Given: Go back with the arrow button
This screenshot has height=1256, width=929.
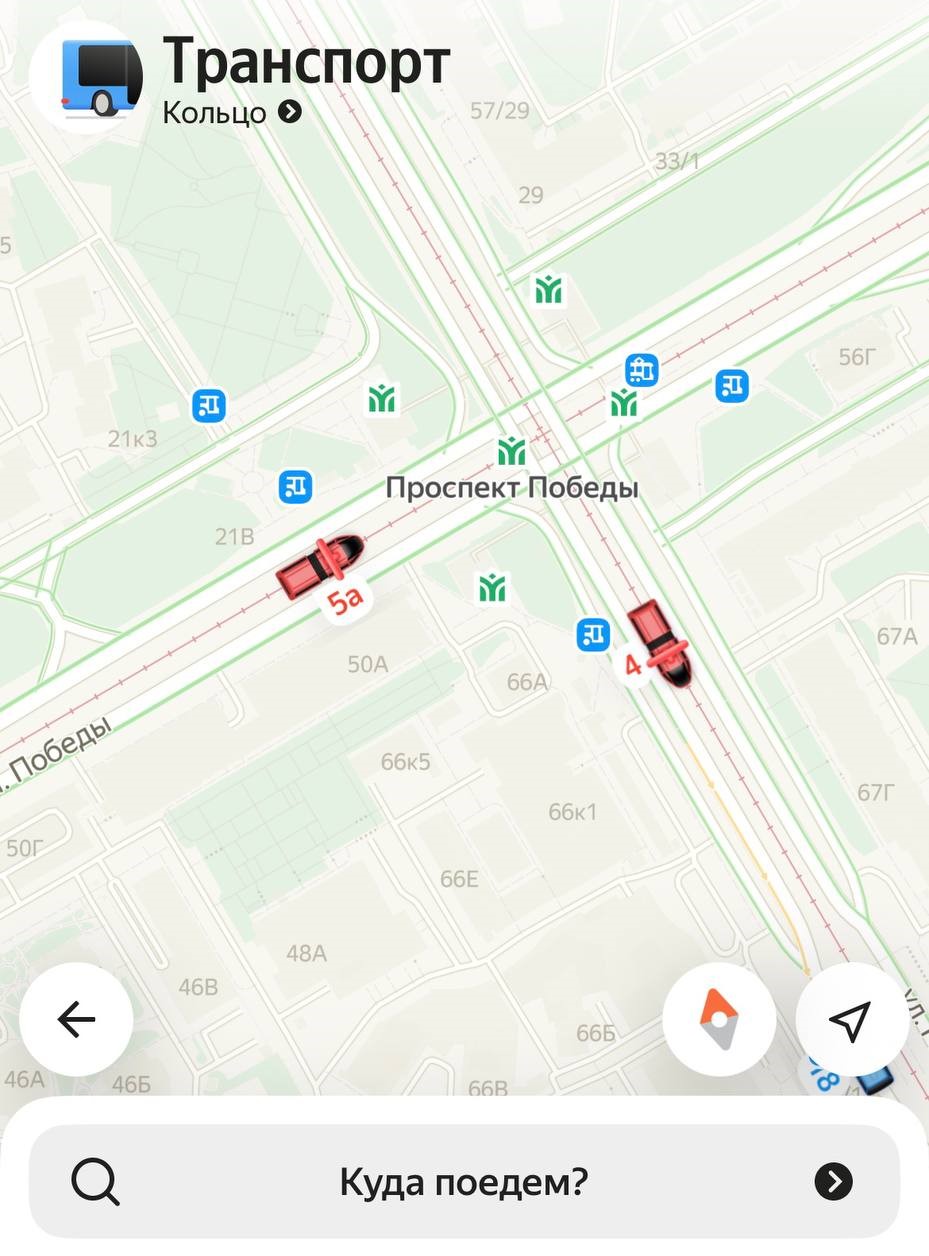Looking at the screenshot, I should point(76,1020).
